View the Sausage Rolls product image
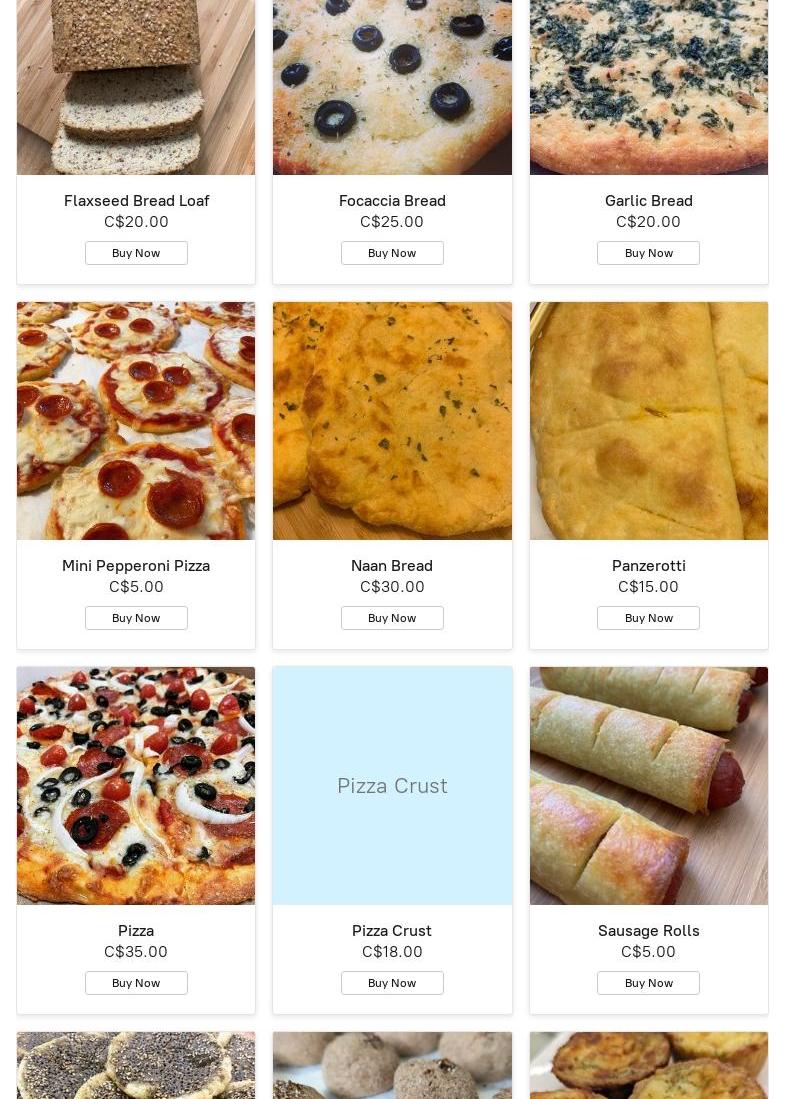The width and height of the screenshot is (785, 1099). (649, 786)
